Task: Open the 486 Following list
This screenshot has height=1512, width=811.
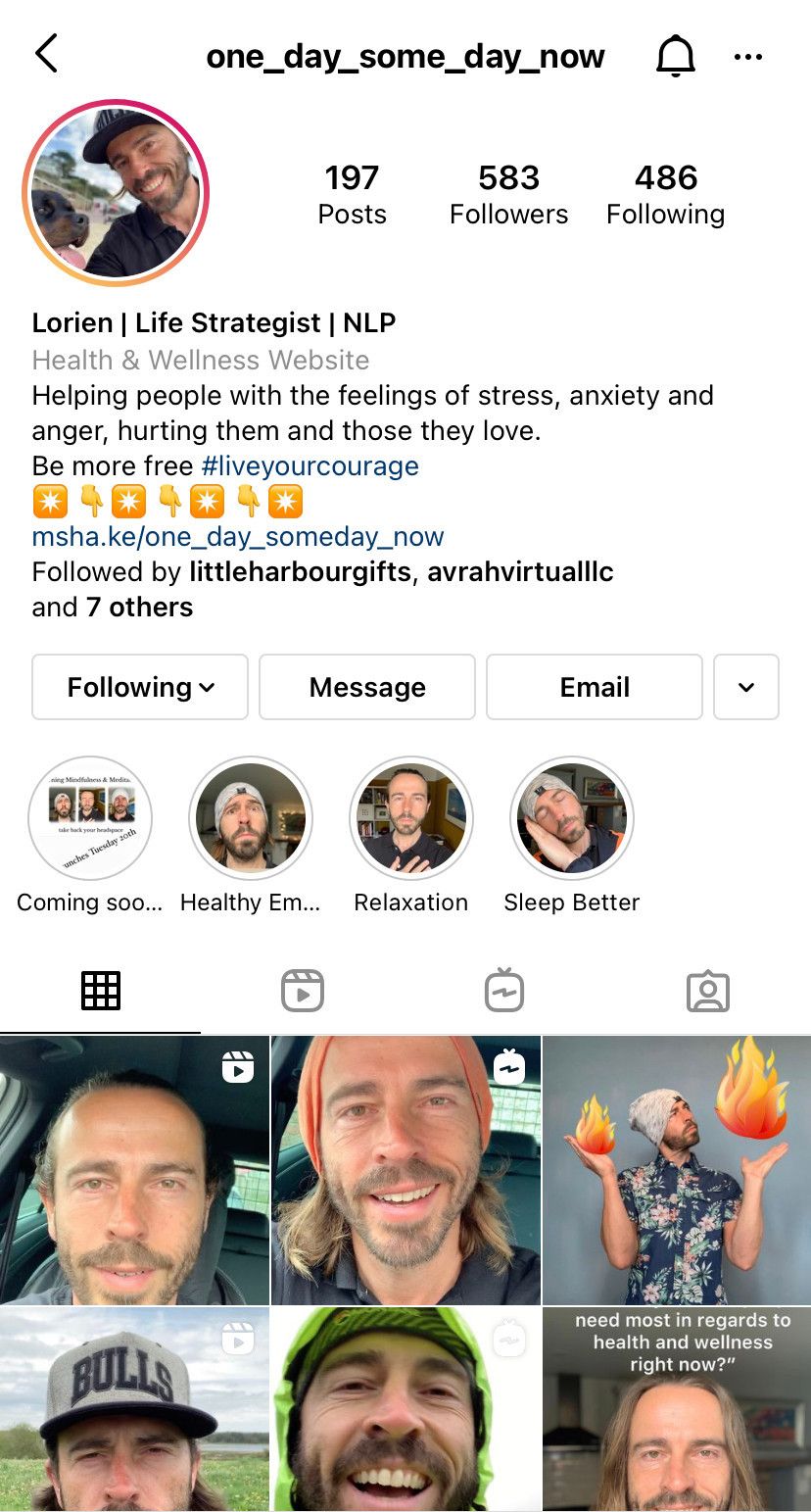Action: point(665,194)
